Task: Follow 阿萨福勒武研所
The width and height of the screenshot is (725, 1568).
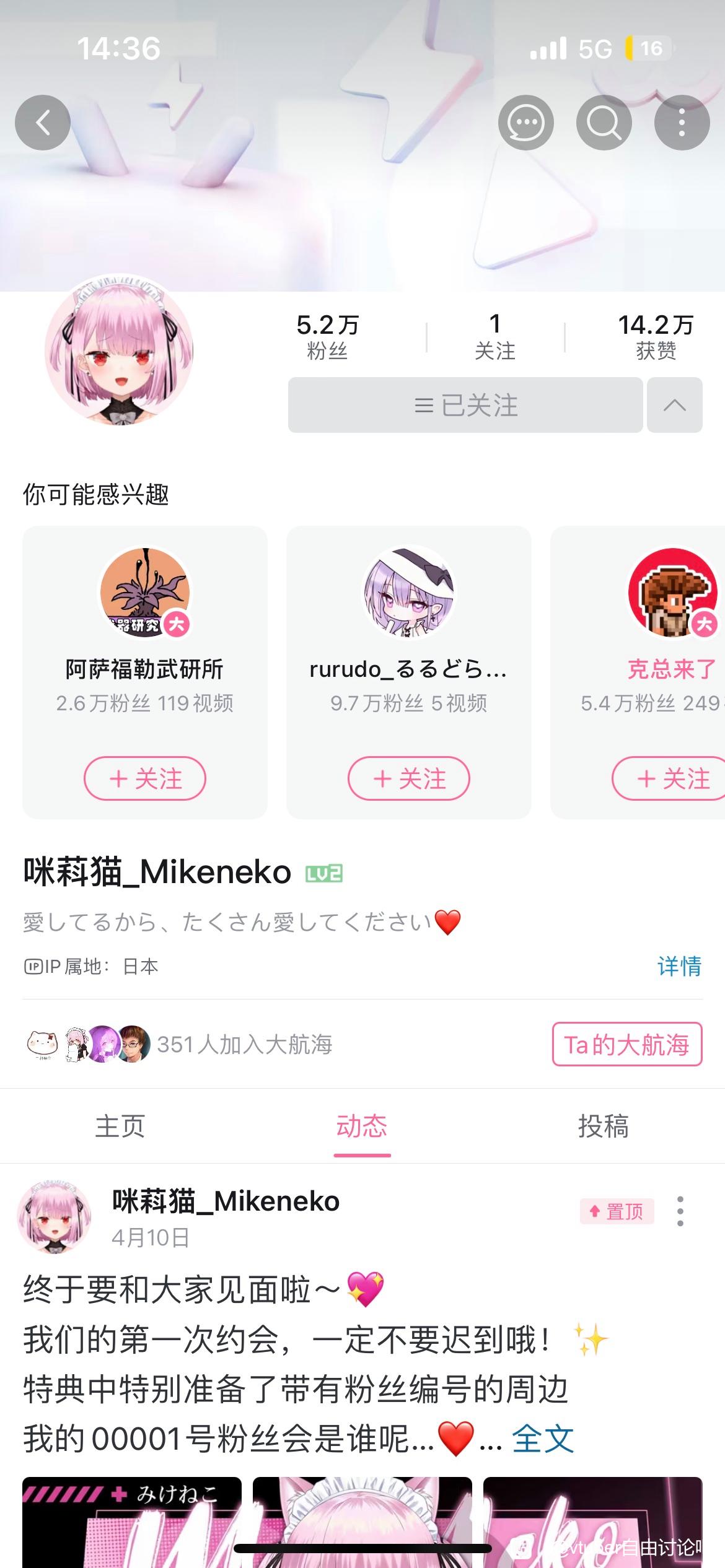Action: [145, 778]
